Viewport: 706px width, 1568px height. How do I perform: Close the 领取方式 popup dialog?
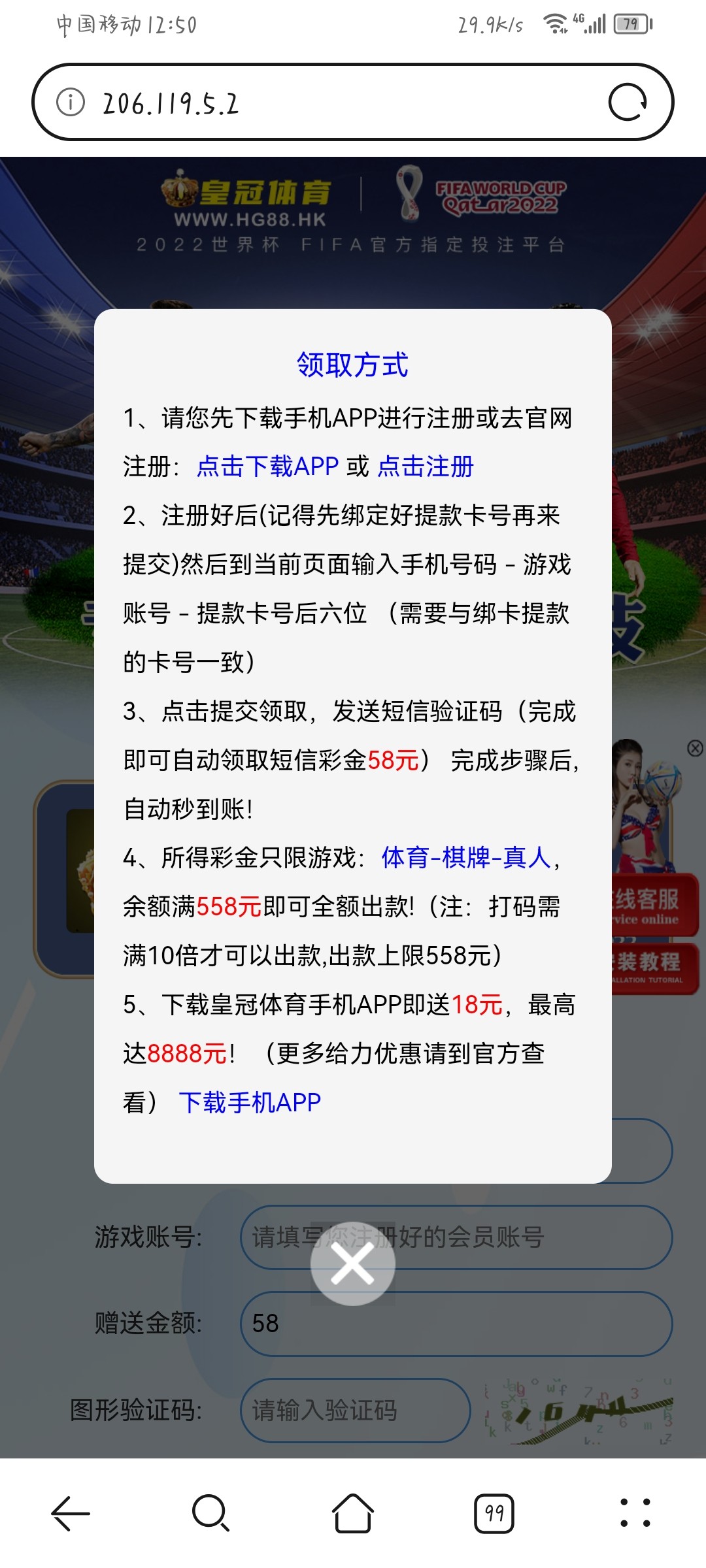pos(352,1264)
